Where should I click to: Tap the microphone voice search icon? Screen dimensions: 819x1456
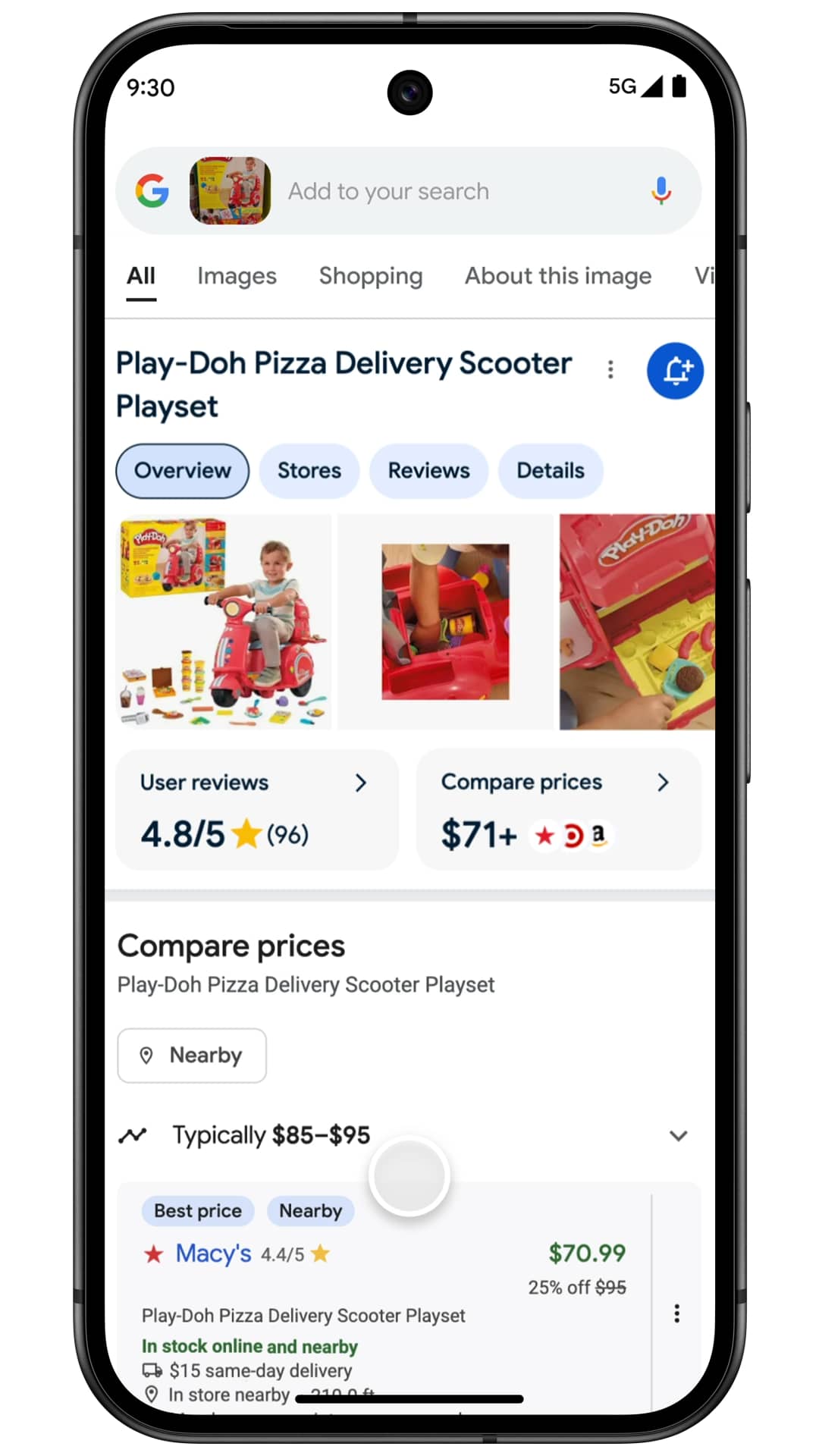point(661,191)
